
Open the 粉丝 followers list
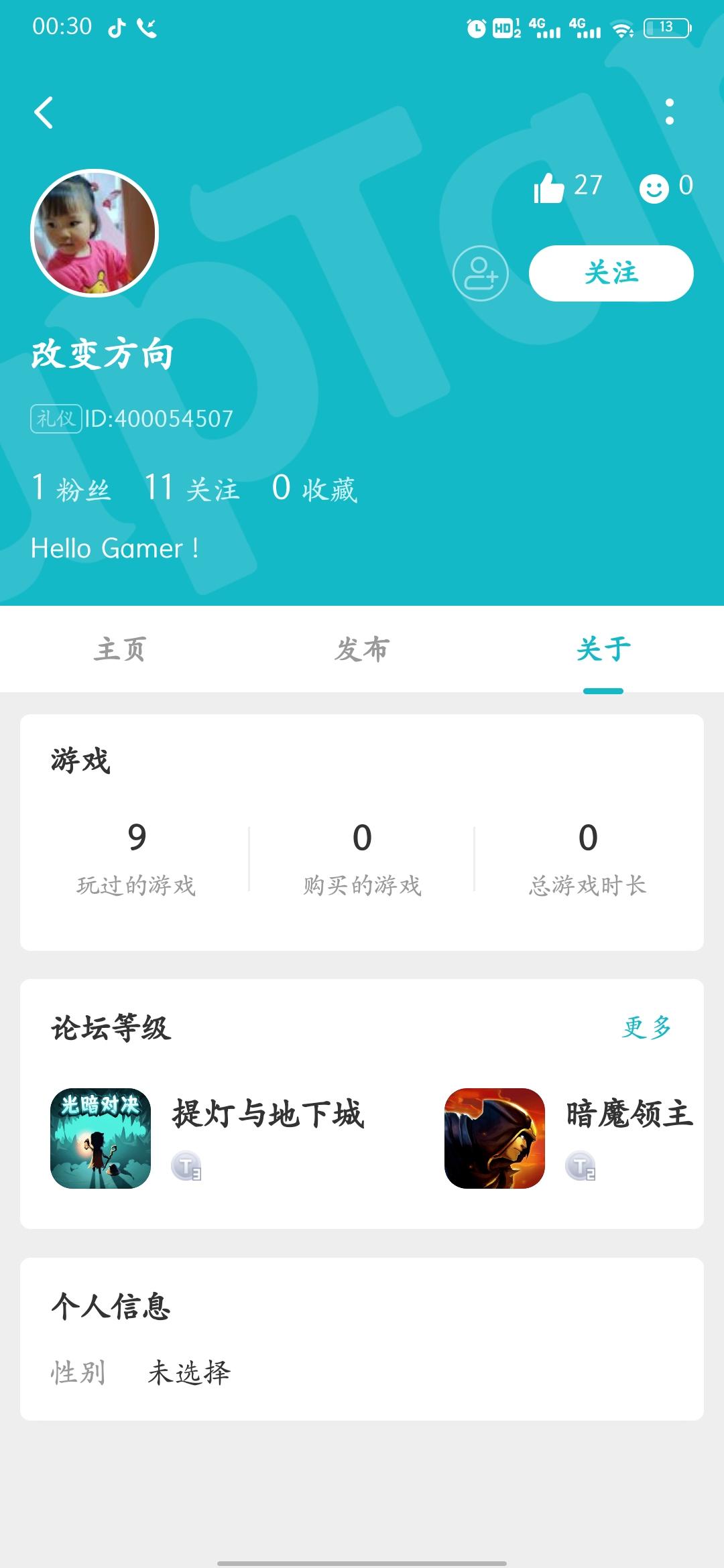(71, 488)
